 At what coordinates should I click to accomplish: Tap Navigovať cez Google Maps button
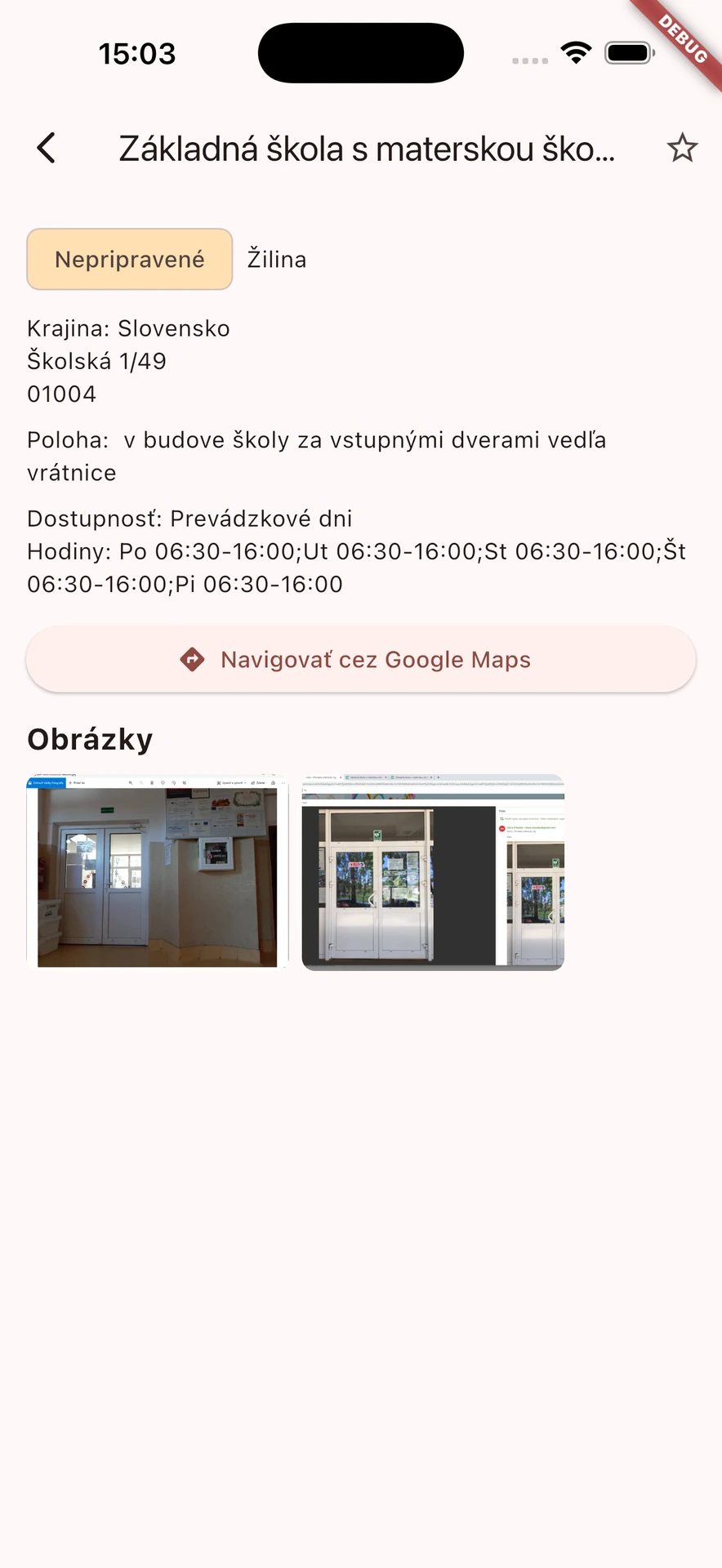(x=361, y=660)
